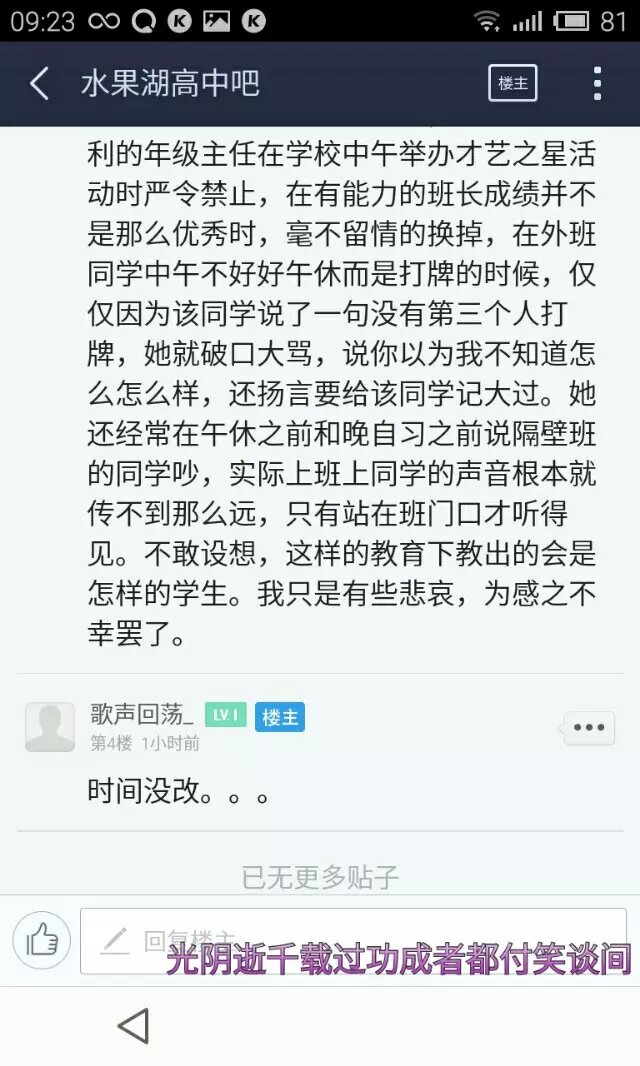Tap the system back navigation button
The height and width of the screenshot is (1066, 640).
(133, 1026)
